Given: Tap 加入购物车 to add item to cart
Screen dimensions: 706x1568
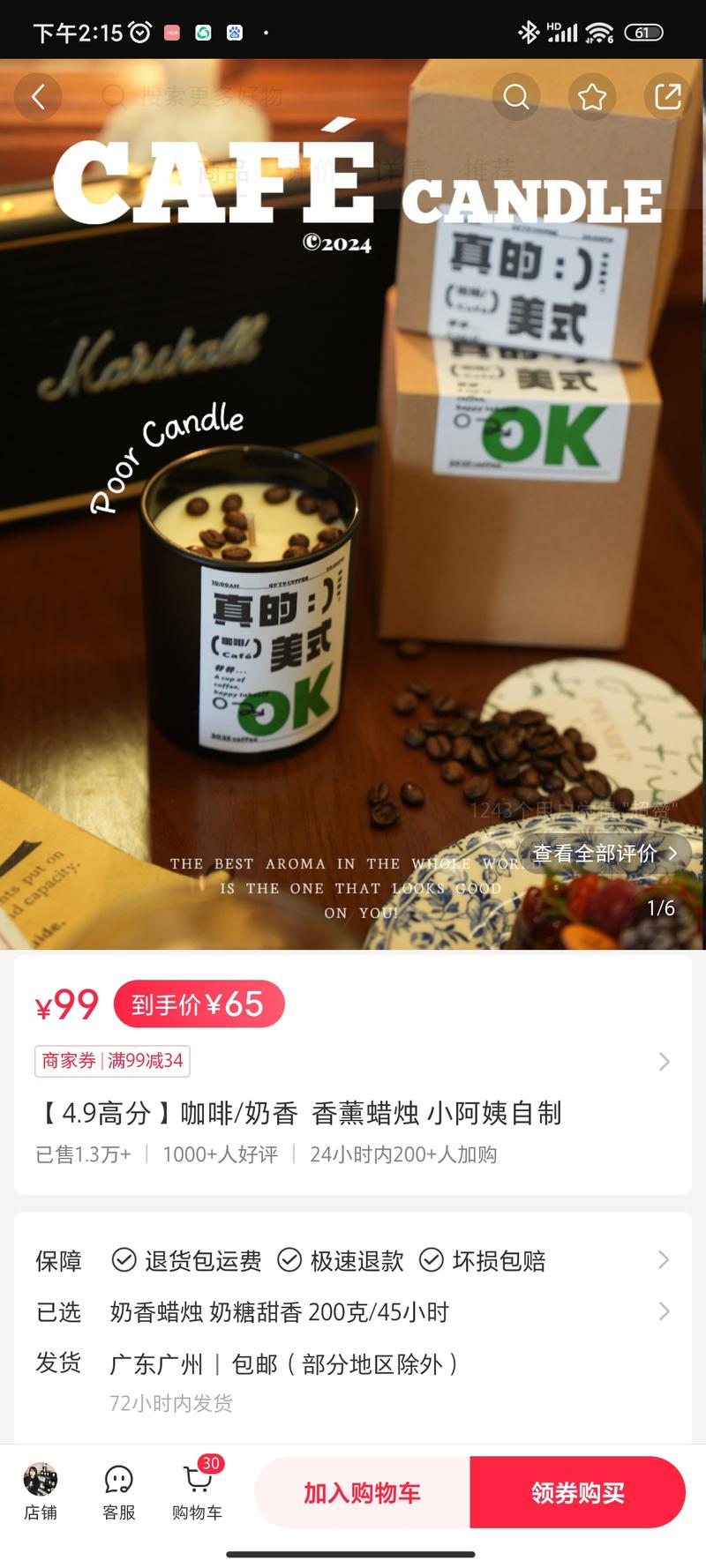Looking at the screenshot, I should point(361,1492).
